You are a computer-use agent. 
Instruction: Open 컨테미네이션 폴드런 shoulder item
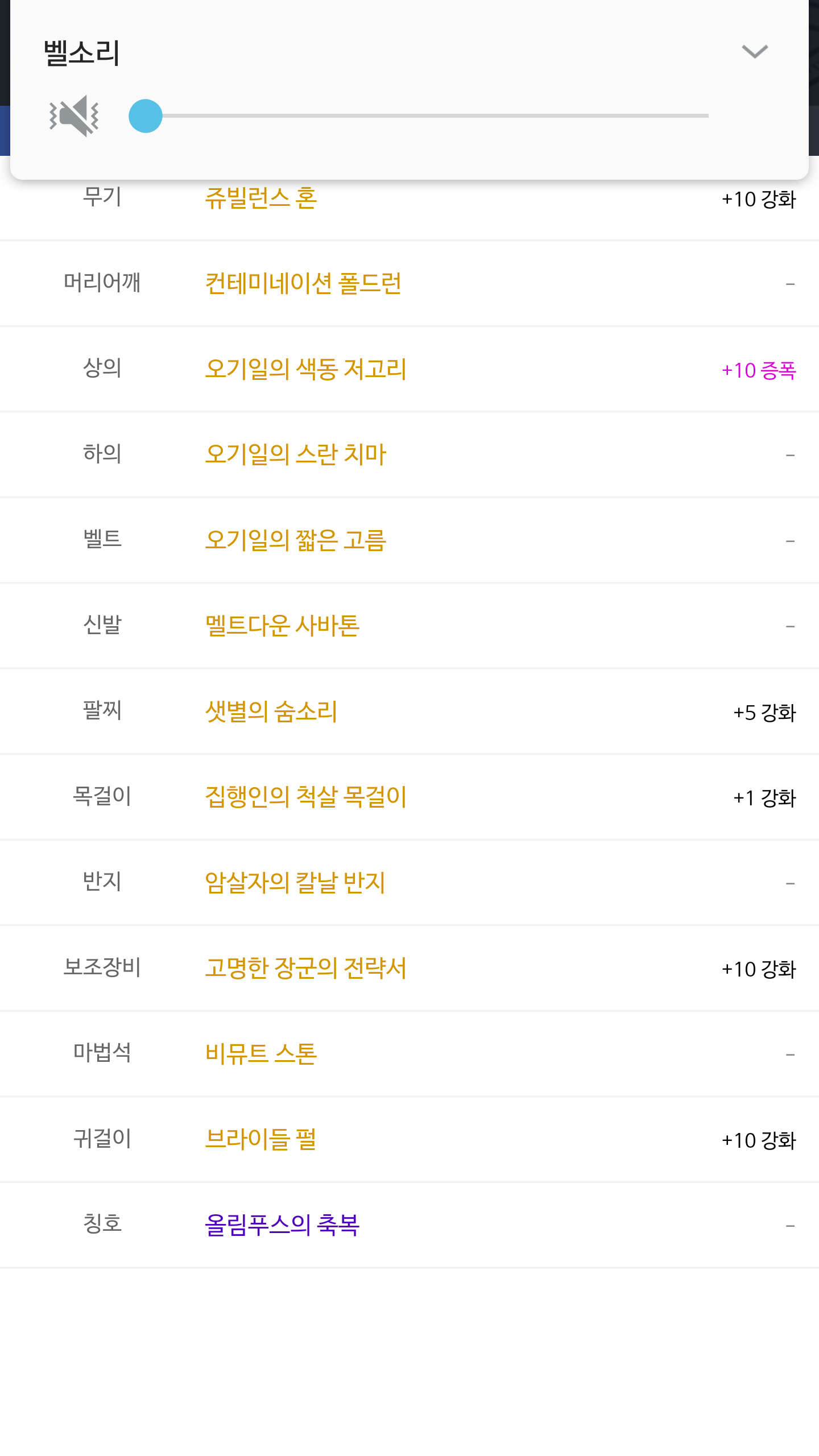(303, 283)
